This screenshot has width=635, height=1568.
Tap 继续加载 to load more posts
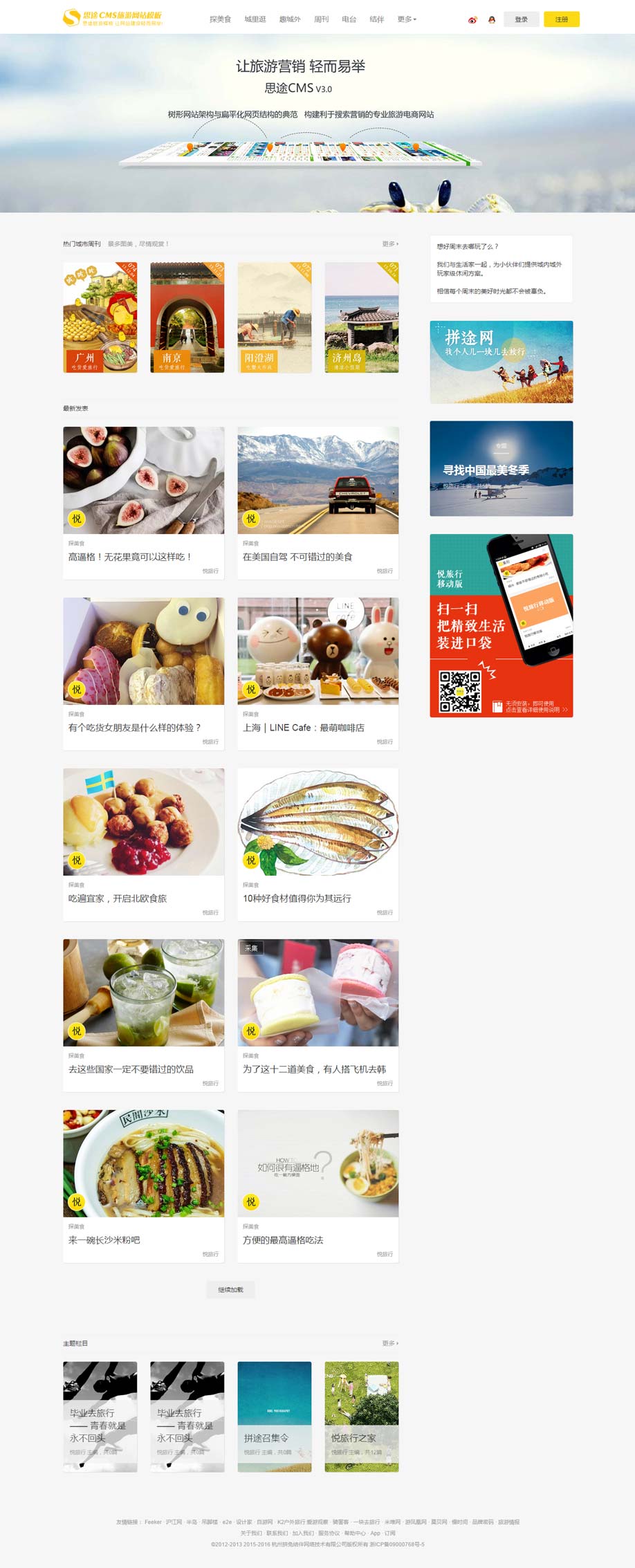230,1290
